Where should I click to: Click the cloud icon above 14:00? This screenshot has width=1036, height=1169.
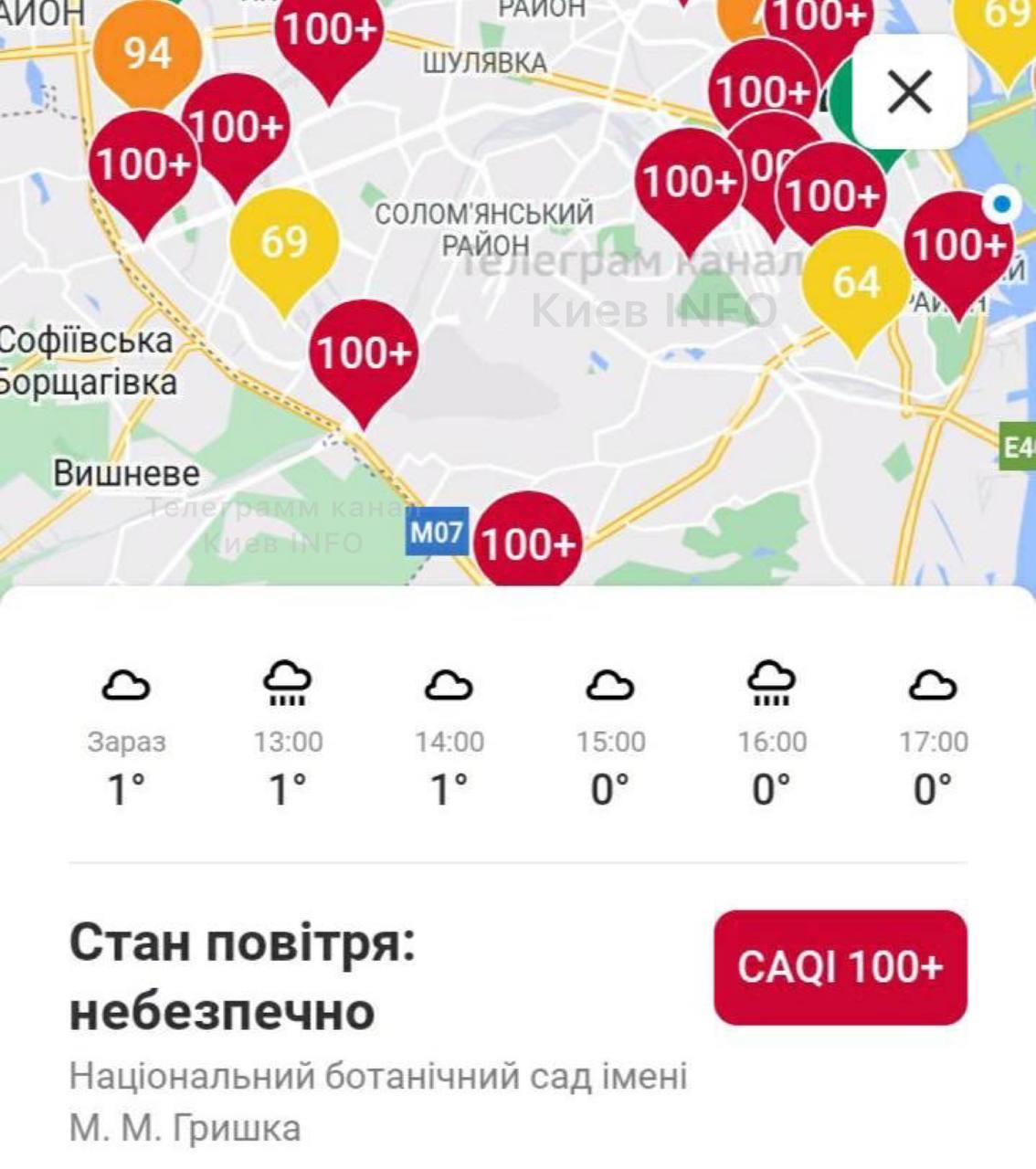tap(449, 685)
